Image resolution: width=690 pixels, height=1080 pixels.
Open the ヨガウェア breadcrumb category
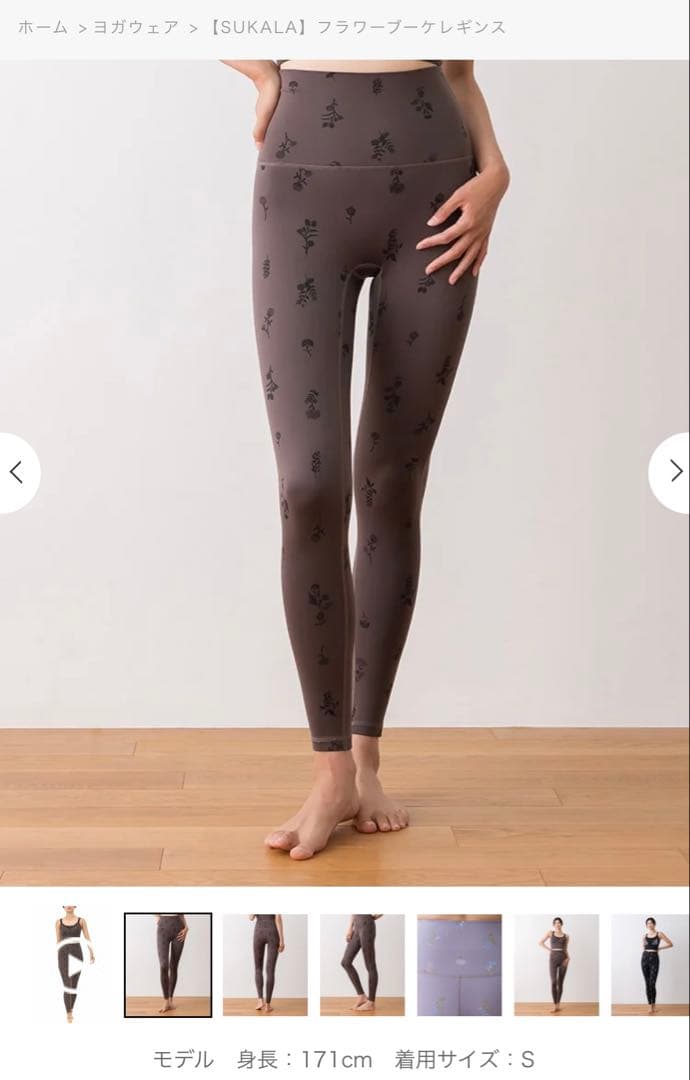[136, 28]
